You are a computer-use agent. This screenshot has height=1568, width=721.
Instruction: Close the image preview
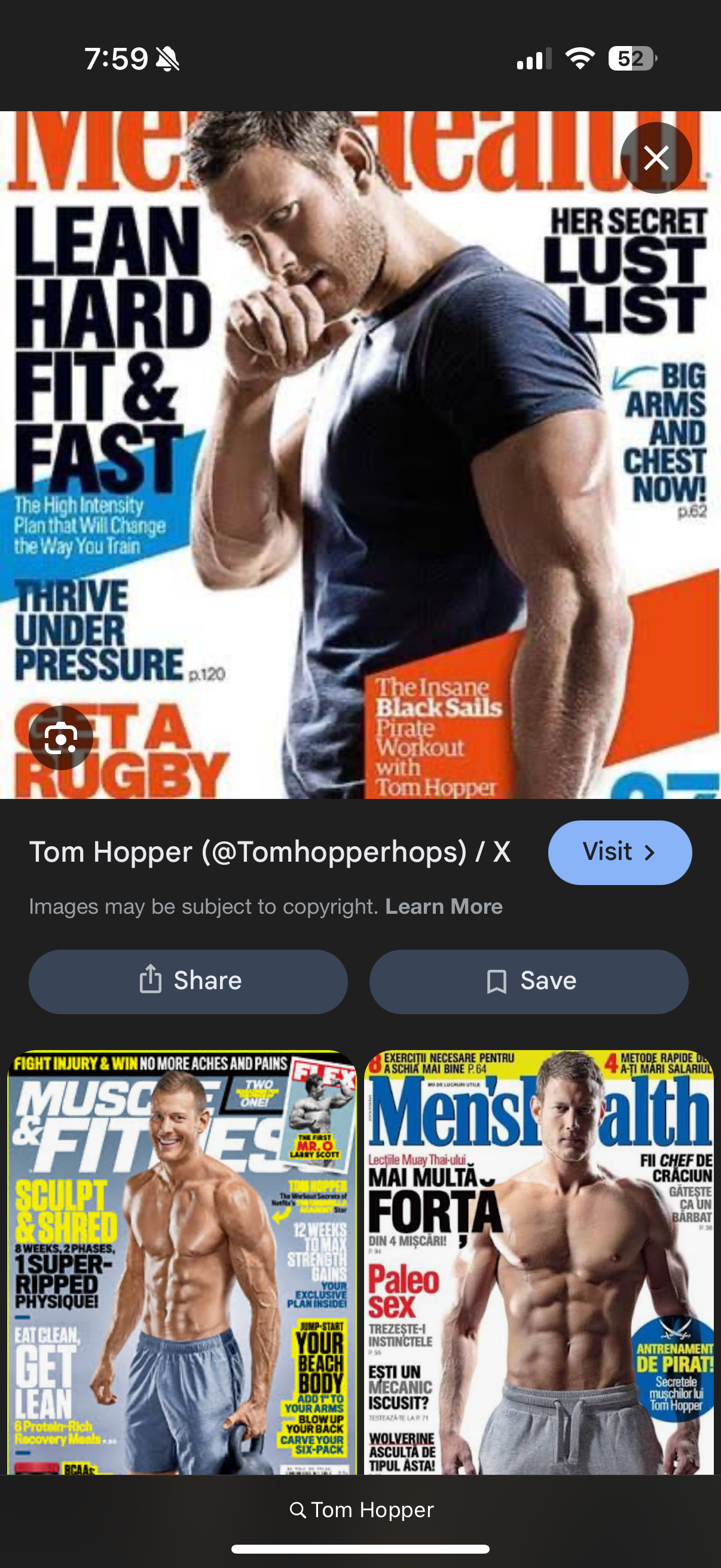(x=656, y=158)
